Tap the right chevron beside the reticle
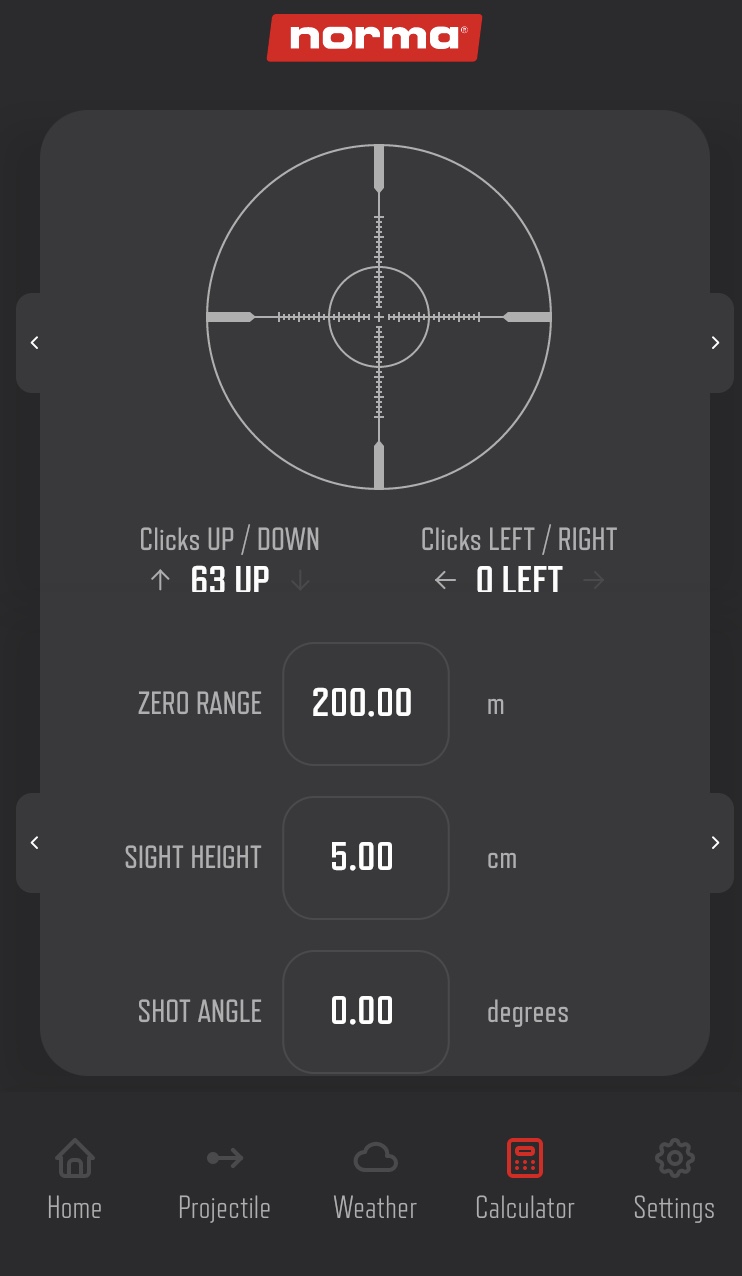The image size is (742, 1276). [x=715, y=343]
